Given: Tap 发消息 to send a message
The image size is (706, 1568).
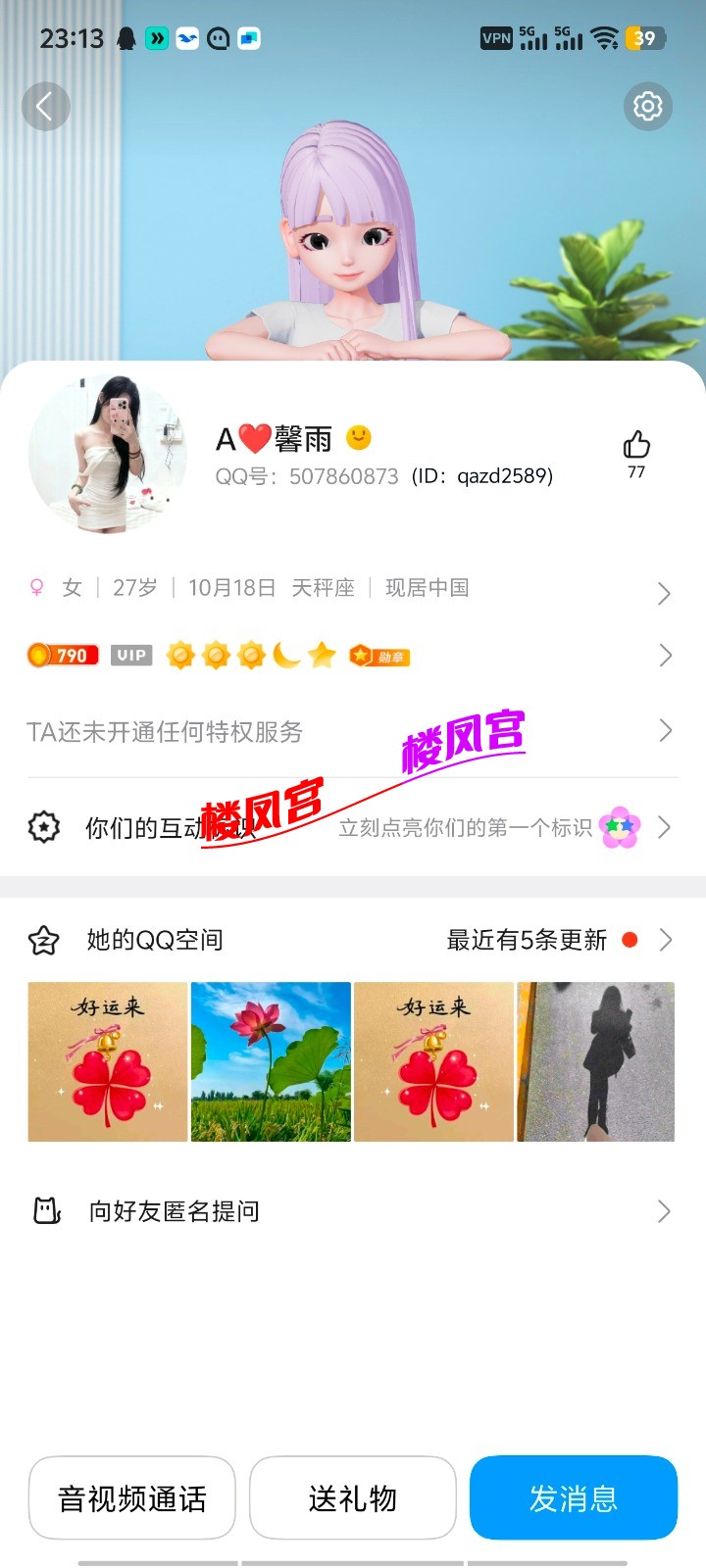Looking at the screenshot, I should pyautogui.click(x=574, y=1497).
